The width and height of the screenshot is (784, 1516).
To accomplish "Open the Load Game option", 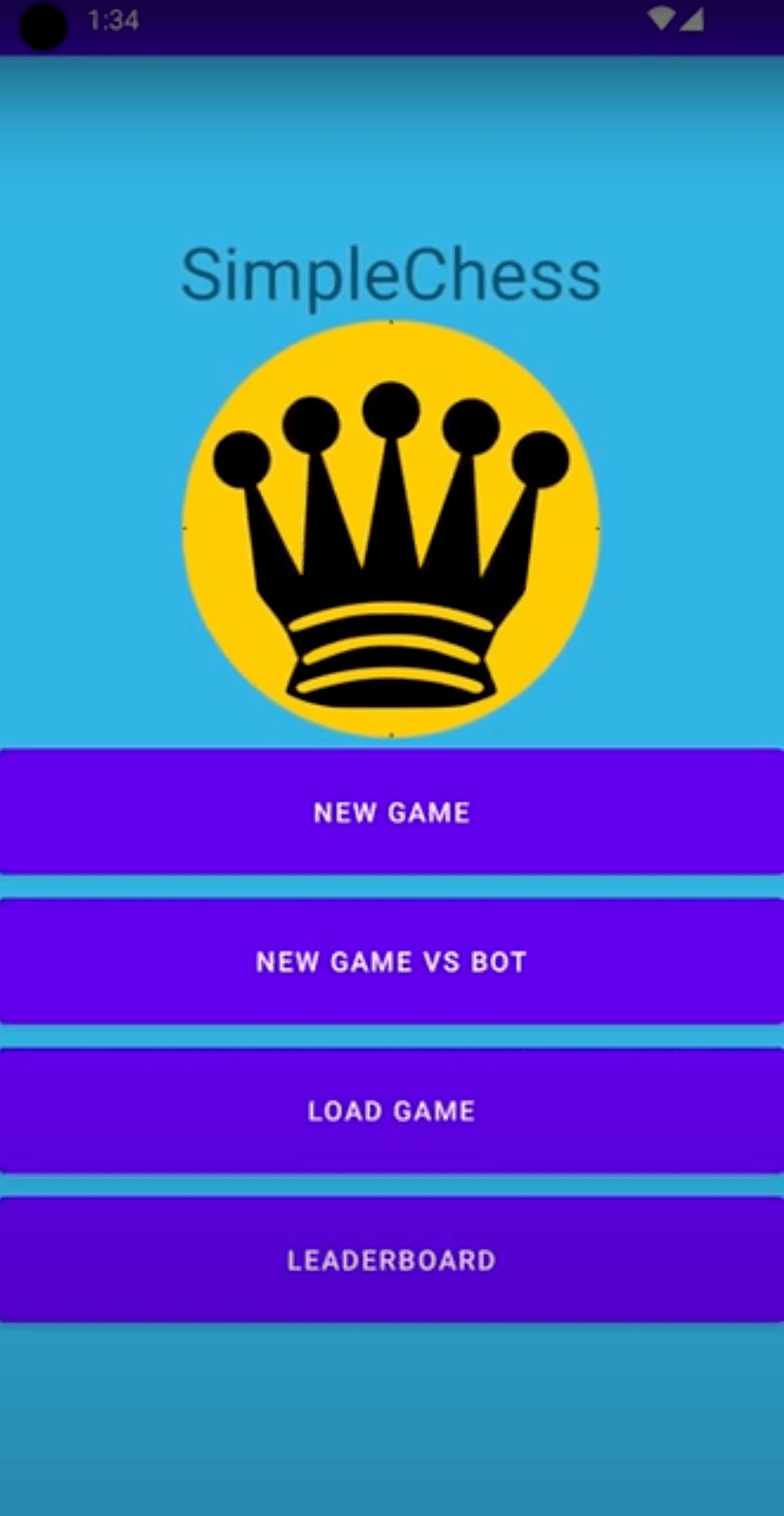I will pyautogui.click(x=391, y=1111).
